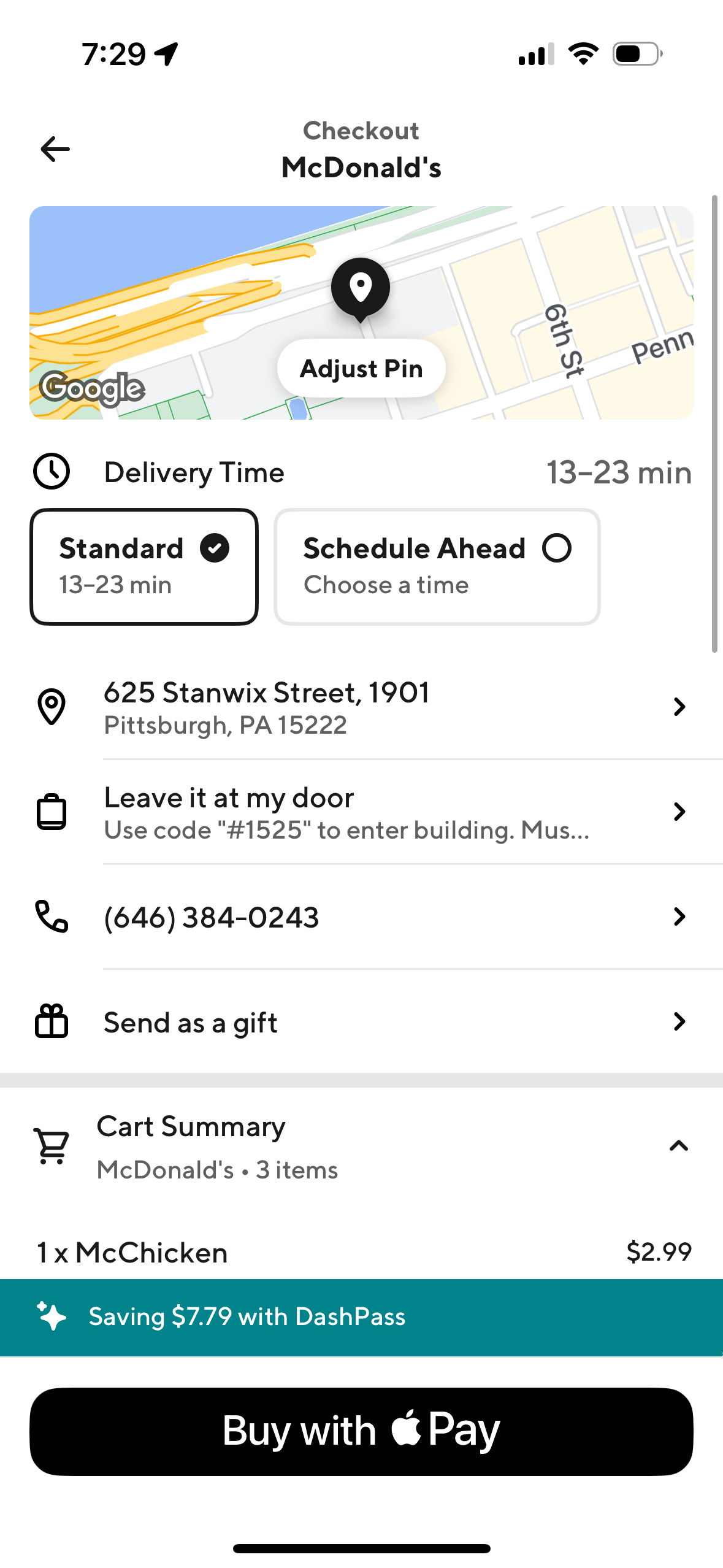The image size is (723, 1568).
Task: Tap the Saving $7.79 with DashPass banner
Action: pyautogui.click(x=361, y=1316)
